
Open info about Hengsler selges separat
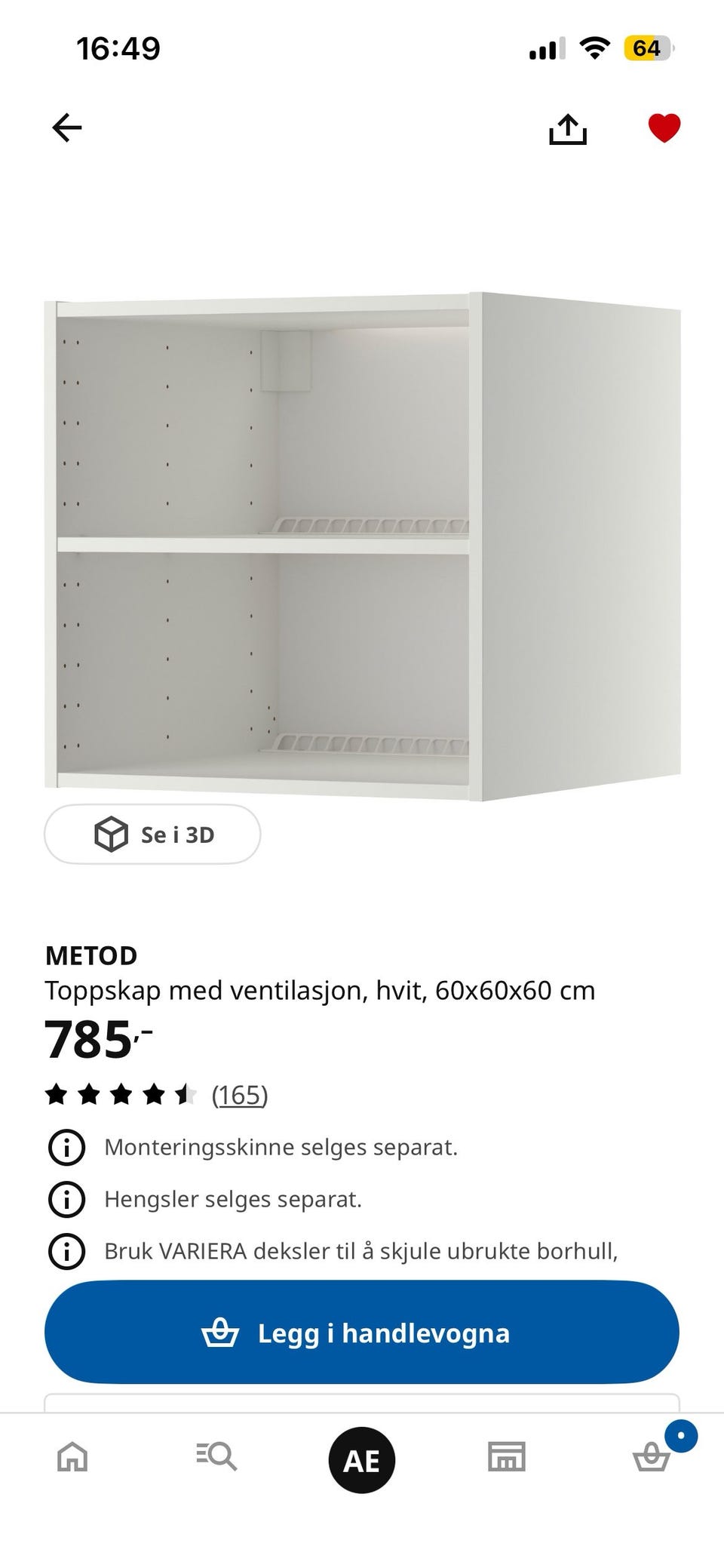66,1199
